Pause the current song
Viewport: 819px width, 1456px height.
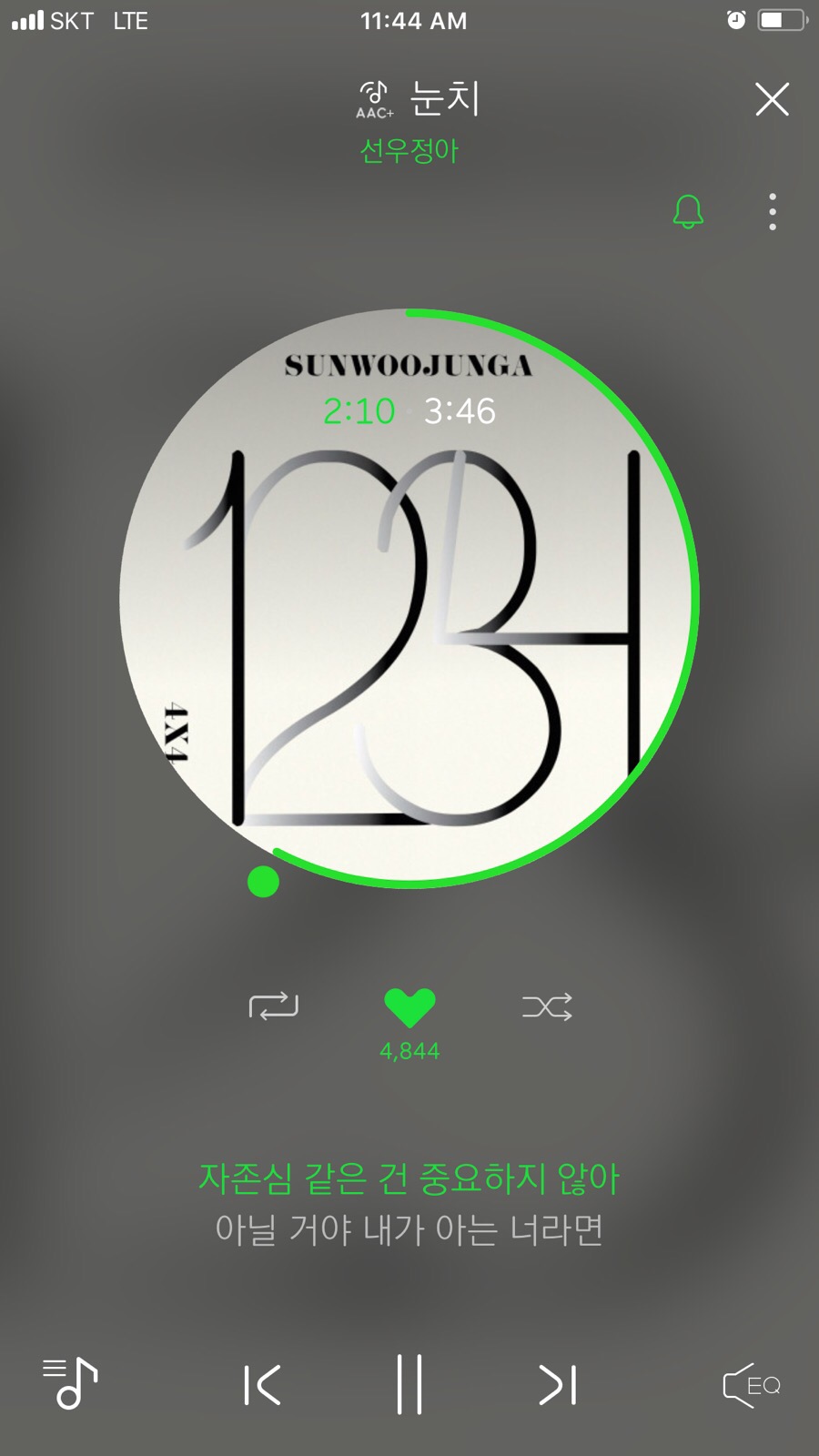click(x=409, y=1384)
